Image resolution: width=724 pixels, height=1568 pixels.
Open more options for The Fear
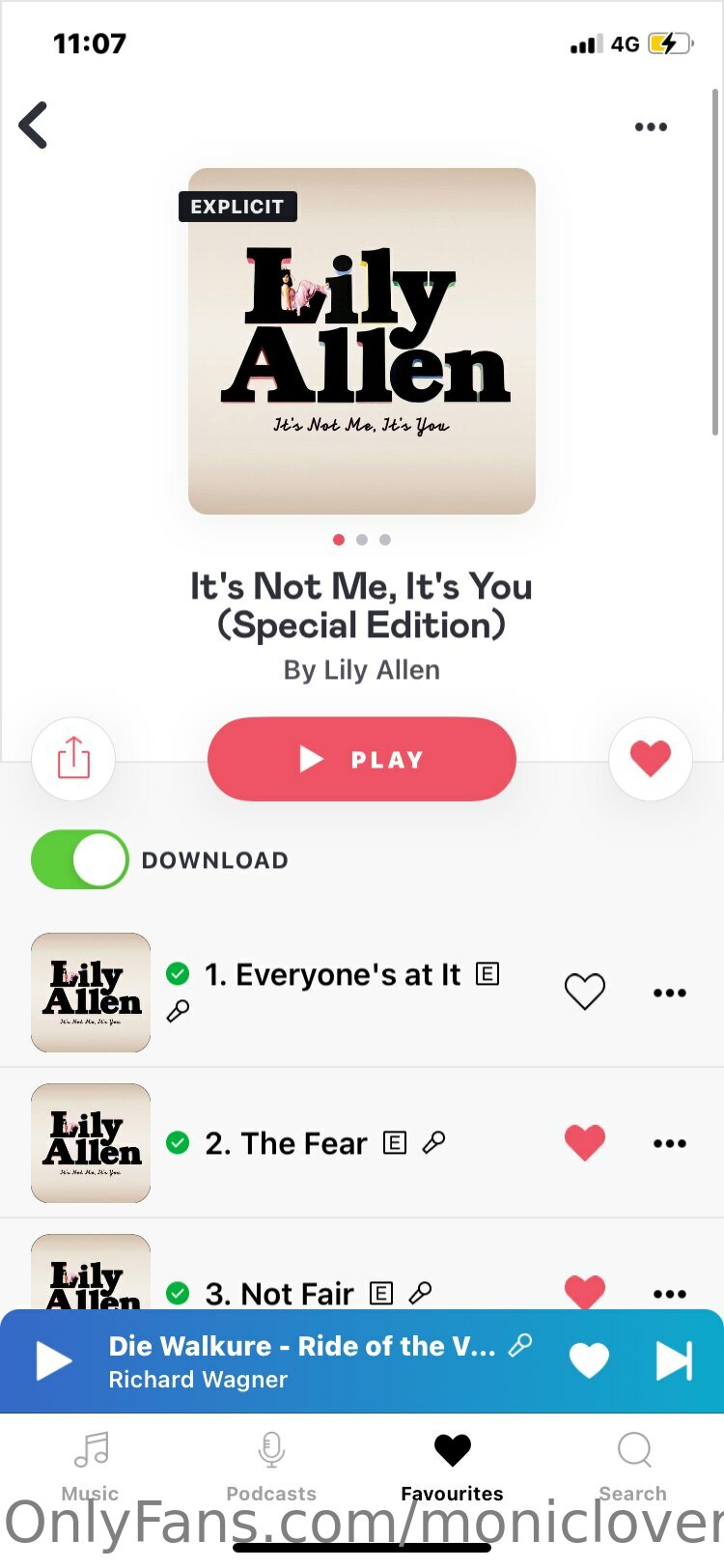pos(669,1143)
